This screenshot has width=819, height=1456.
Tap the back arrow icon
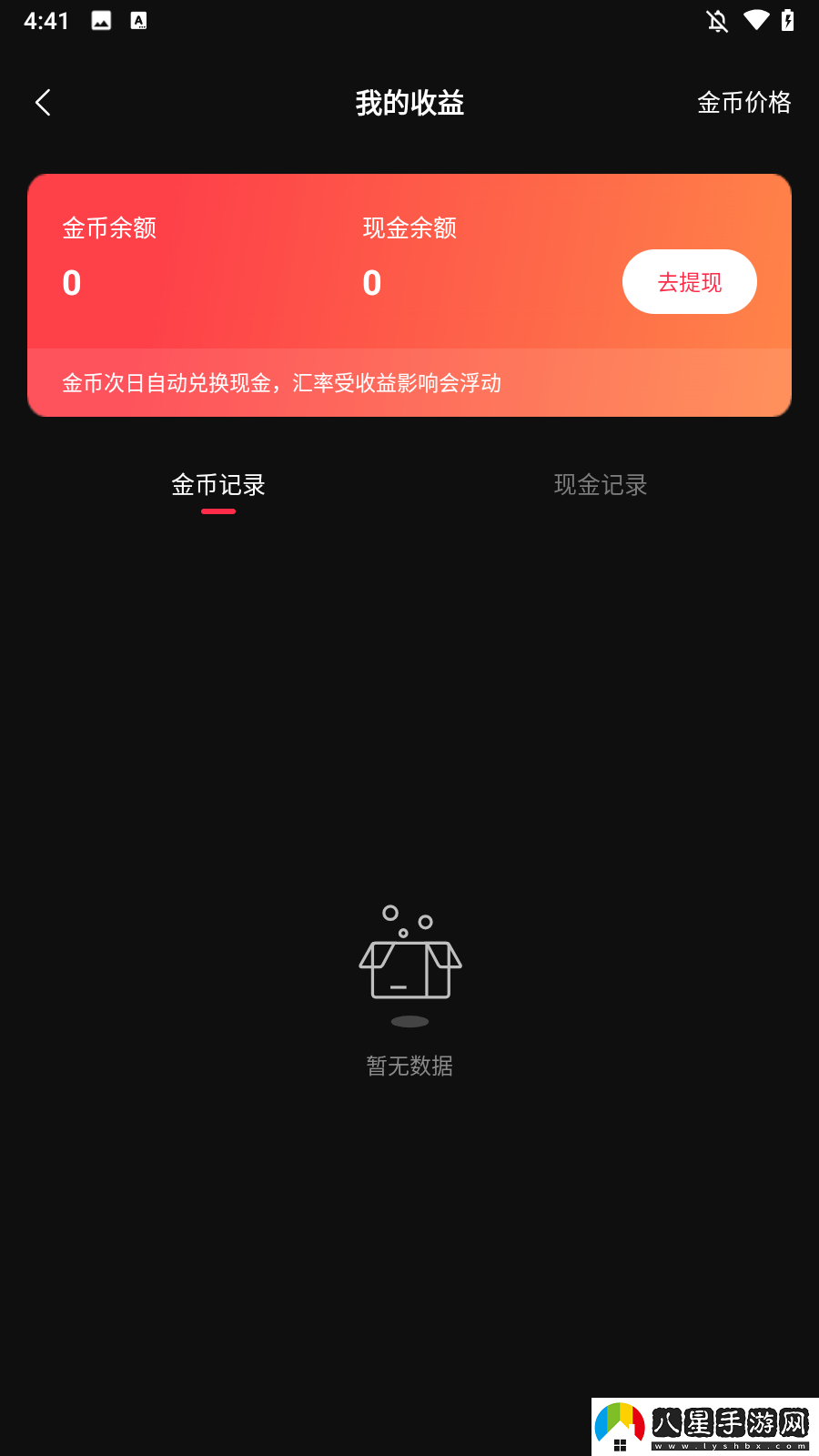click(43, 102)
